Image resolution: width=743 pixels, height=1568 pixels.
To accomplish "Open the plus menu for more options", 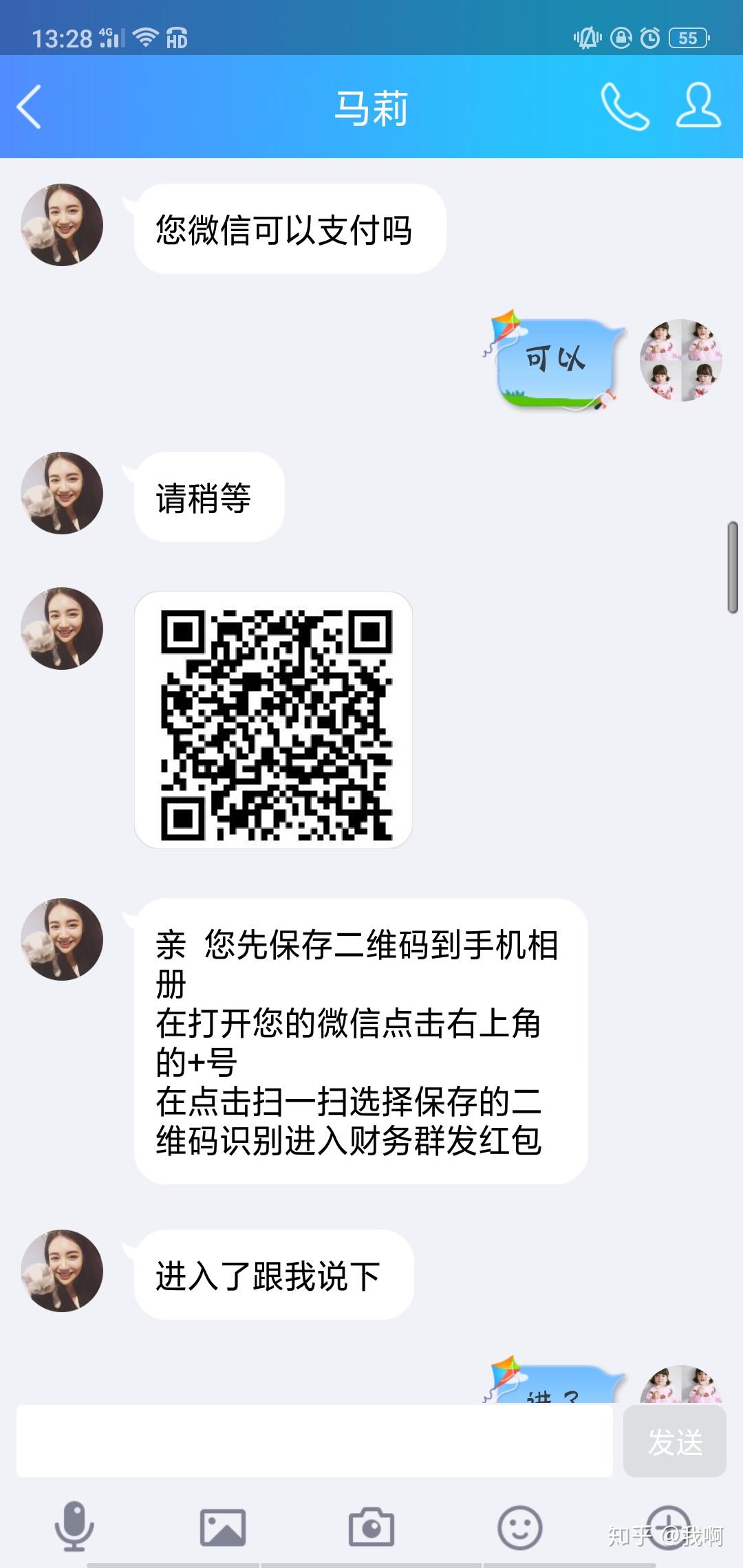I will pos(668,1525).
